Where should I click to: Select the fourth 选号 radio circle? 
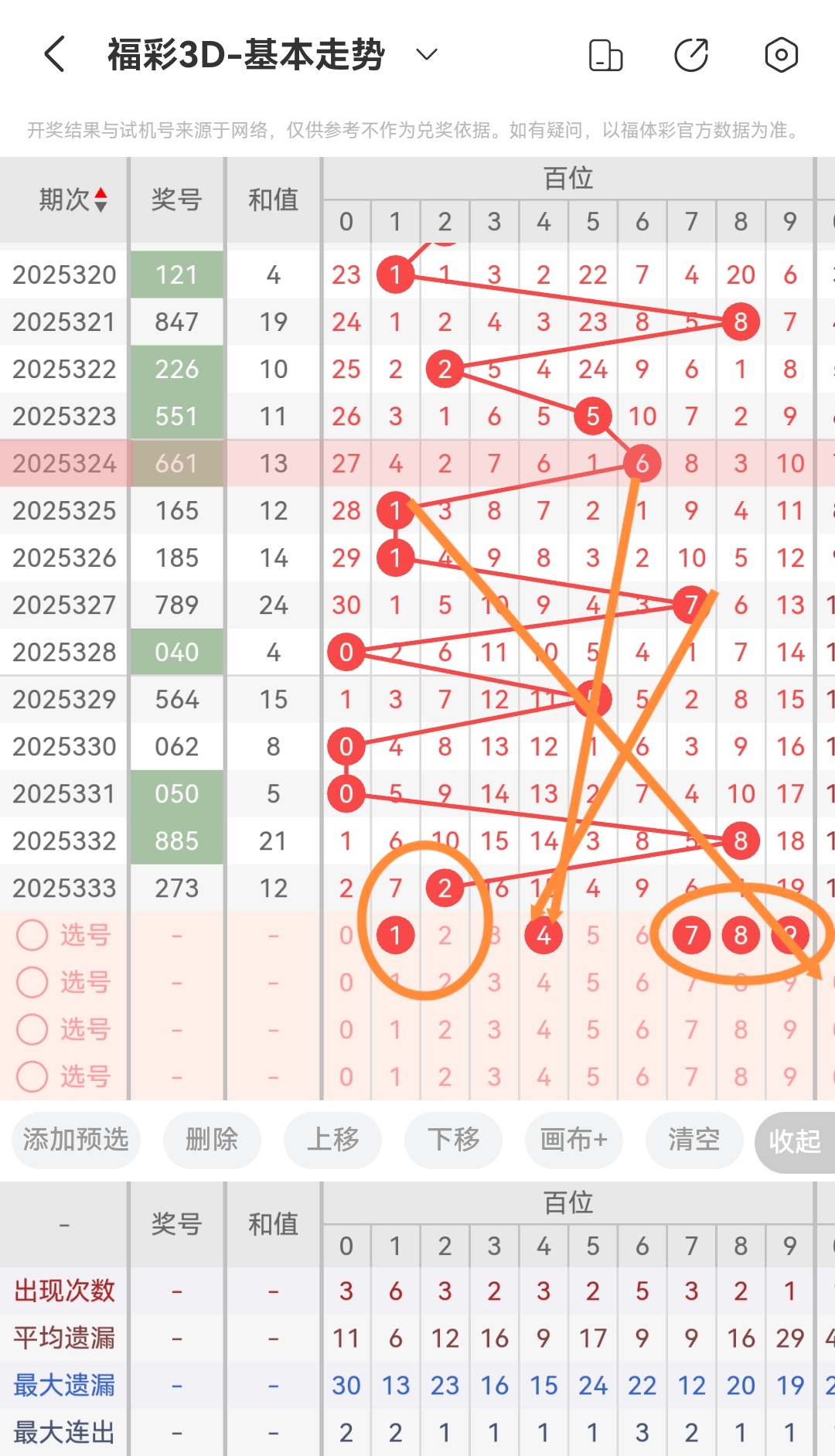32,1076
